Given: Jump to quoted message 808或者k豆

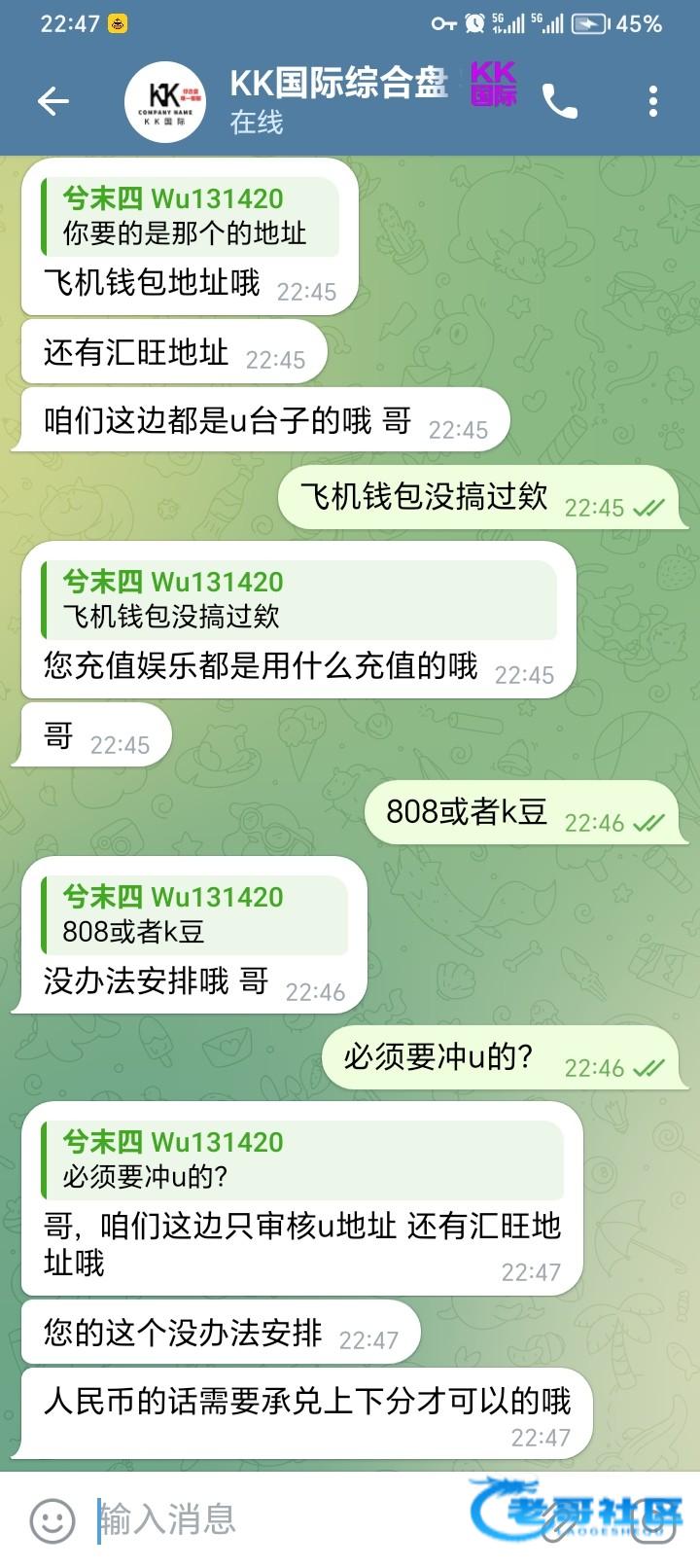Looking at the screenshot, I should pos(194,914).
